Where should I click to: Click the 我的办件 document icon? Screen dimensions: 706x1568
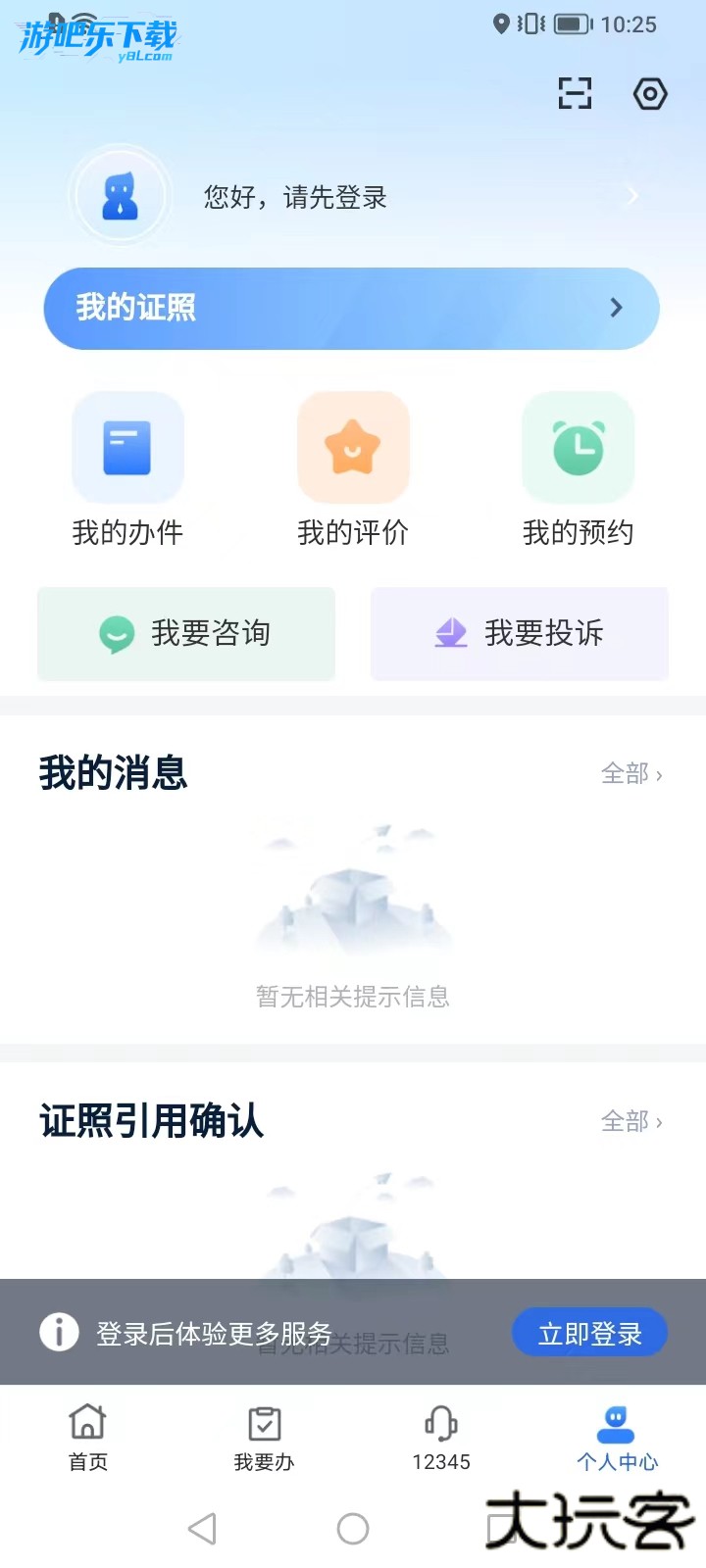coord(127,447)
